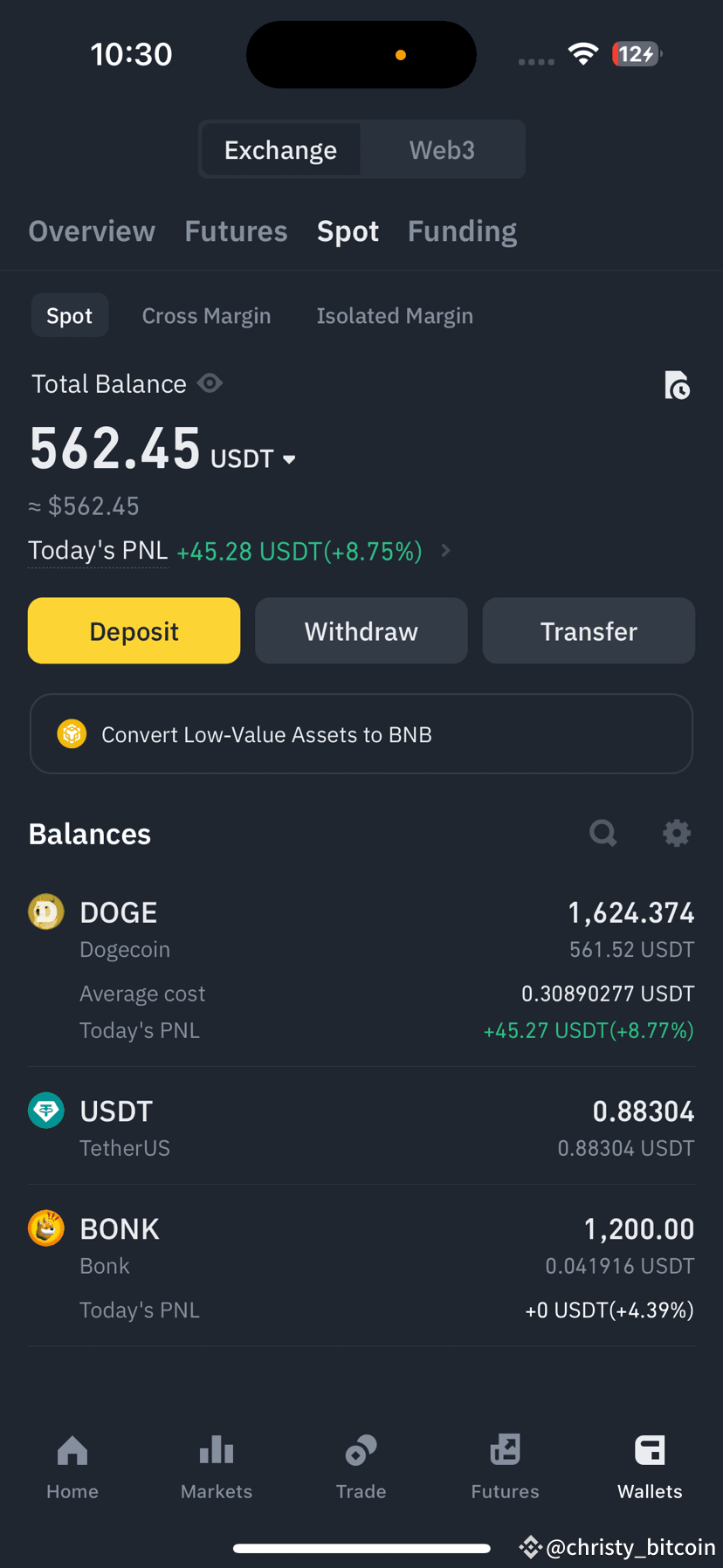Screen dimensions: 723x1568
Task: Open Futures from the bottom navigation
Action: click(505, 1467)
